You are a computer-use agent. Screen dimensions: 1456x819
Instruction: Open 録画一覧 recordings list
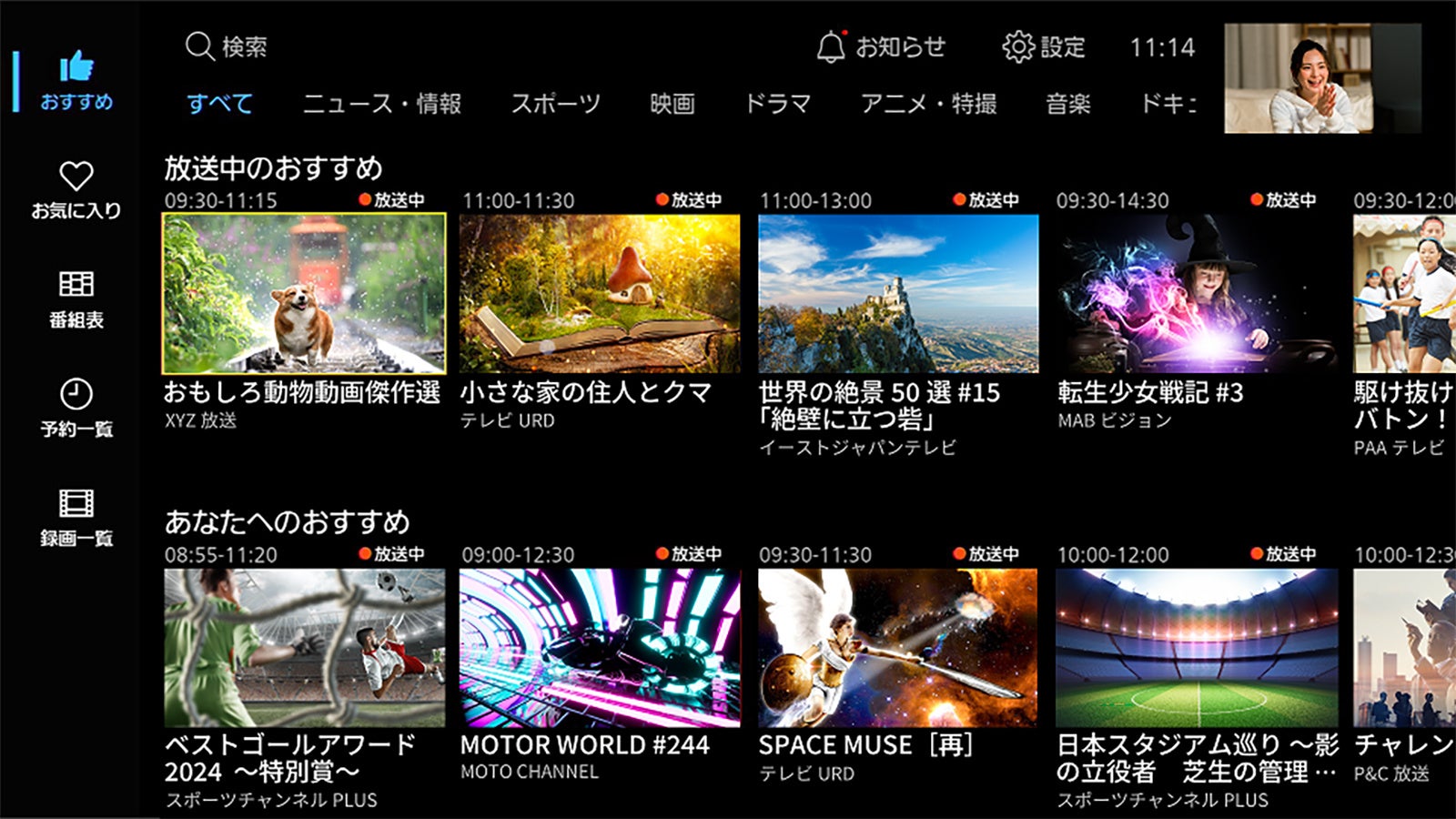(76, 518)
